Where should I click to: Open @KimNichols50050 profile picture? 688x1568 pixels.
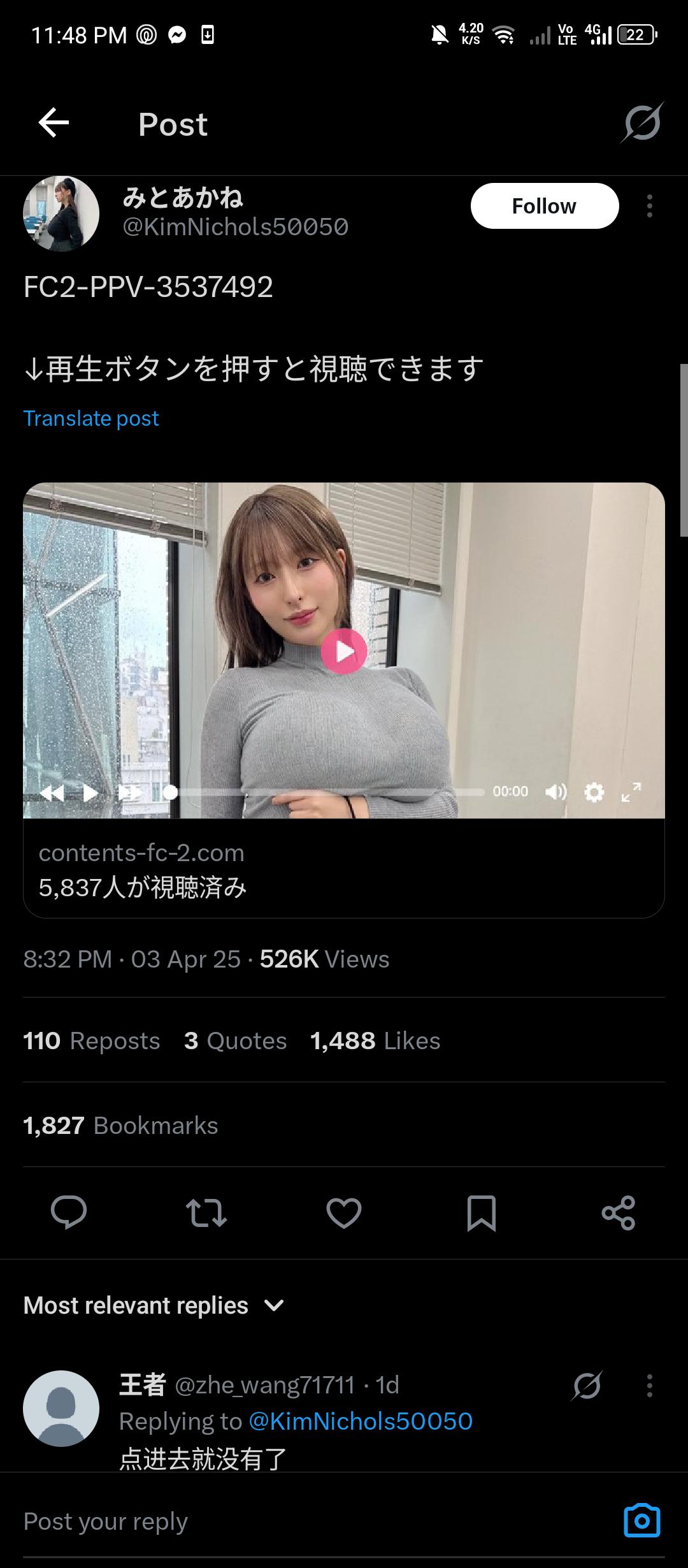coord(61,214)
